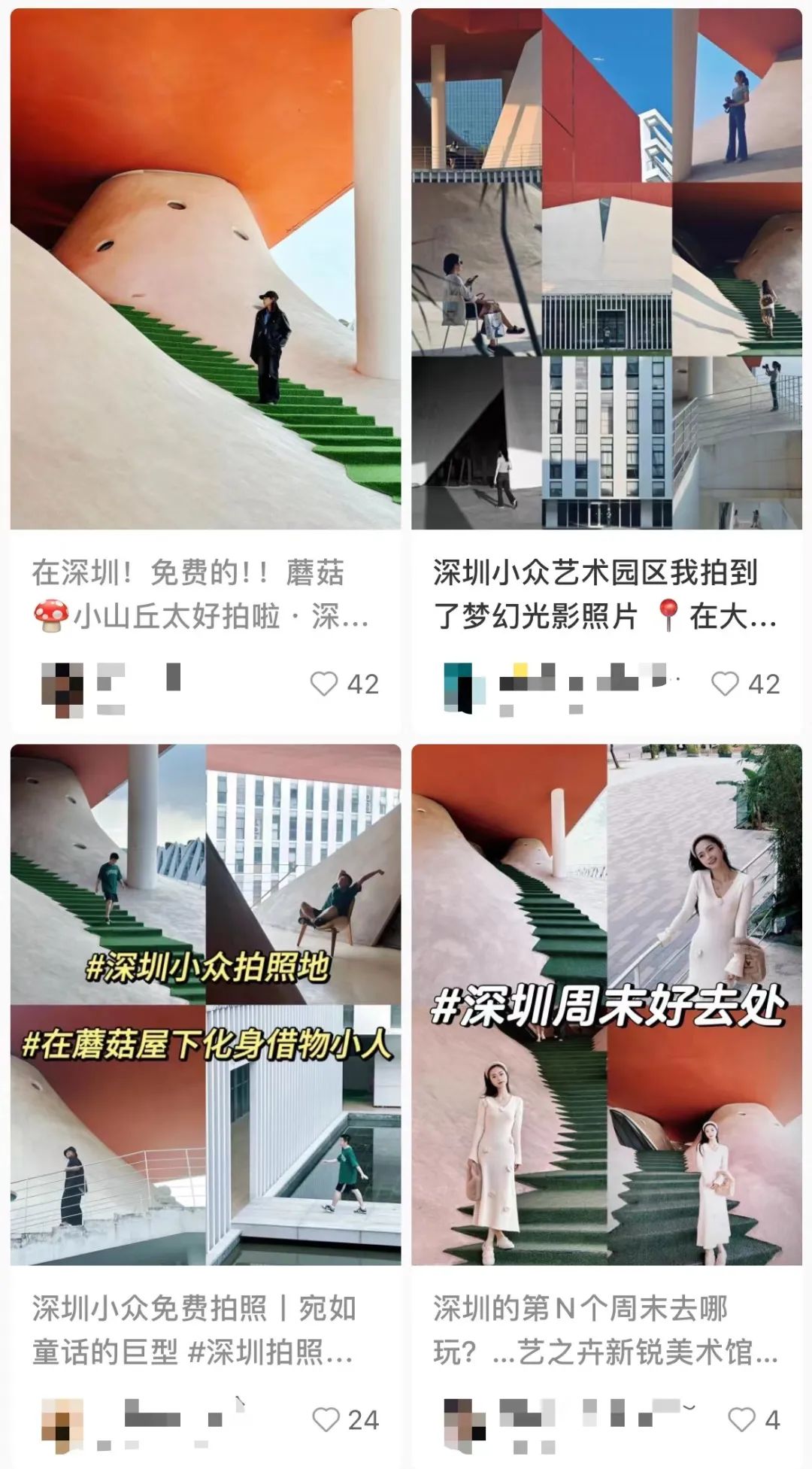Like the 在深圳！免费的 post
Viewport: 812px width, 1469px height.
(x=324, y=684)
